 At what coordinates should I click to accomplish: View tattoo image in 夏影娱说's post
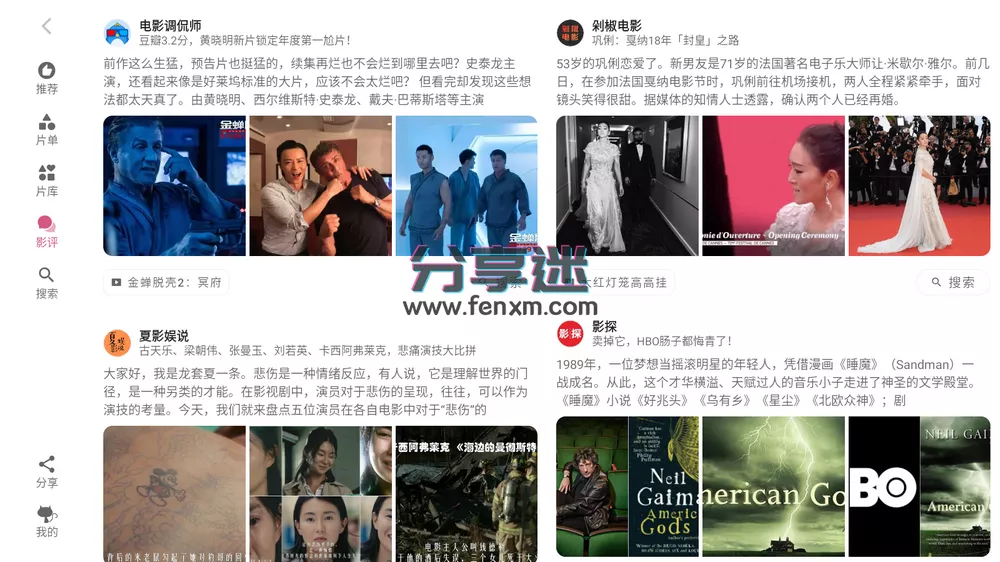click(174, 492)
